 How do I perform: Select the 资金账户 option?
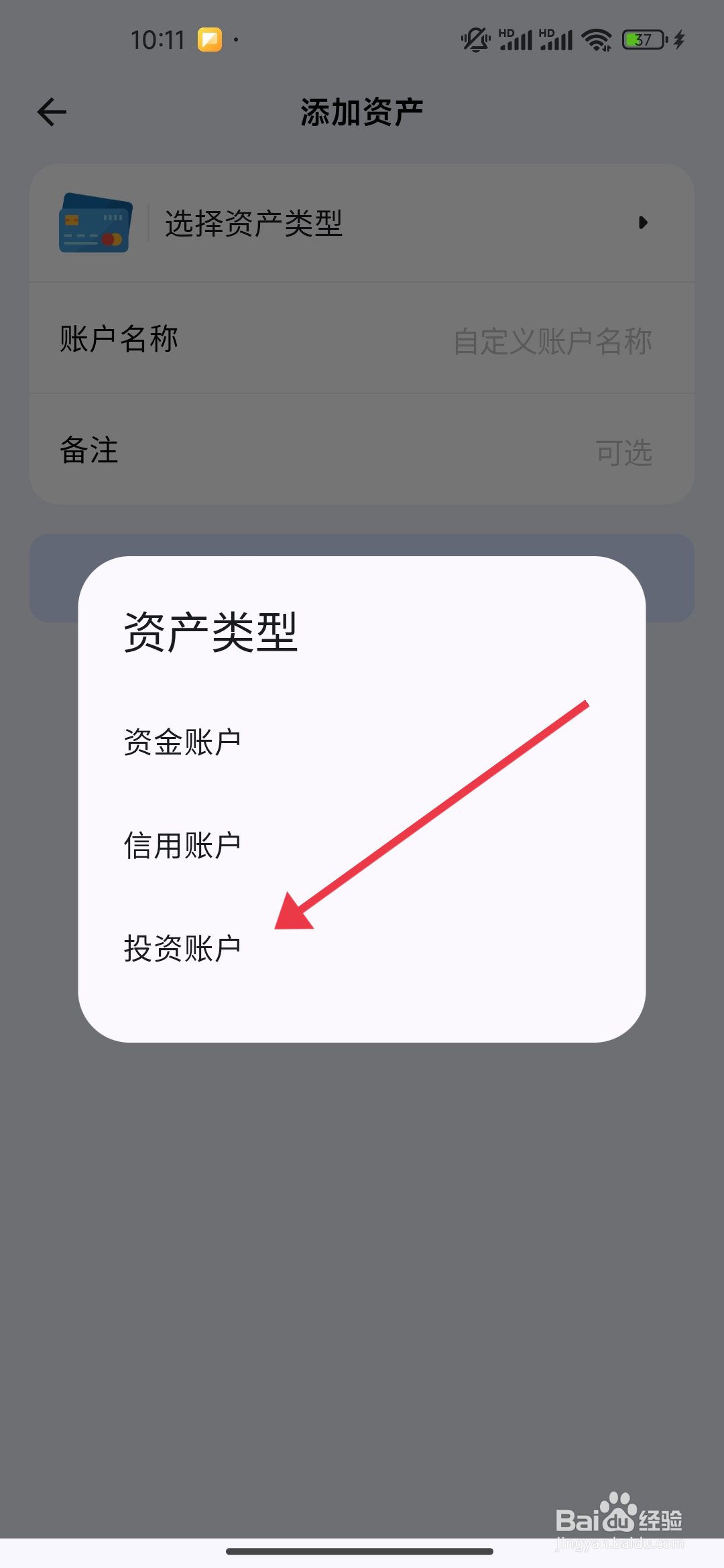[182, 741]
